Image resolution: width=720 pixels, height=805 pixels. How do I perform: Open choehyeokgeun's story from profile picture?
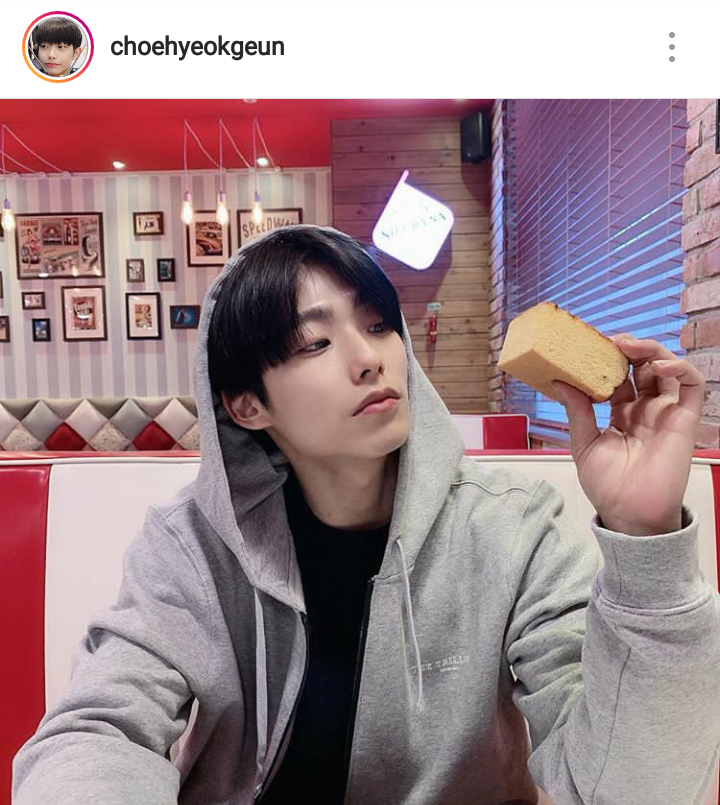coord(57,47)
